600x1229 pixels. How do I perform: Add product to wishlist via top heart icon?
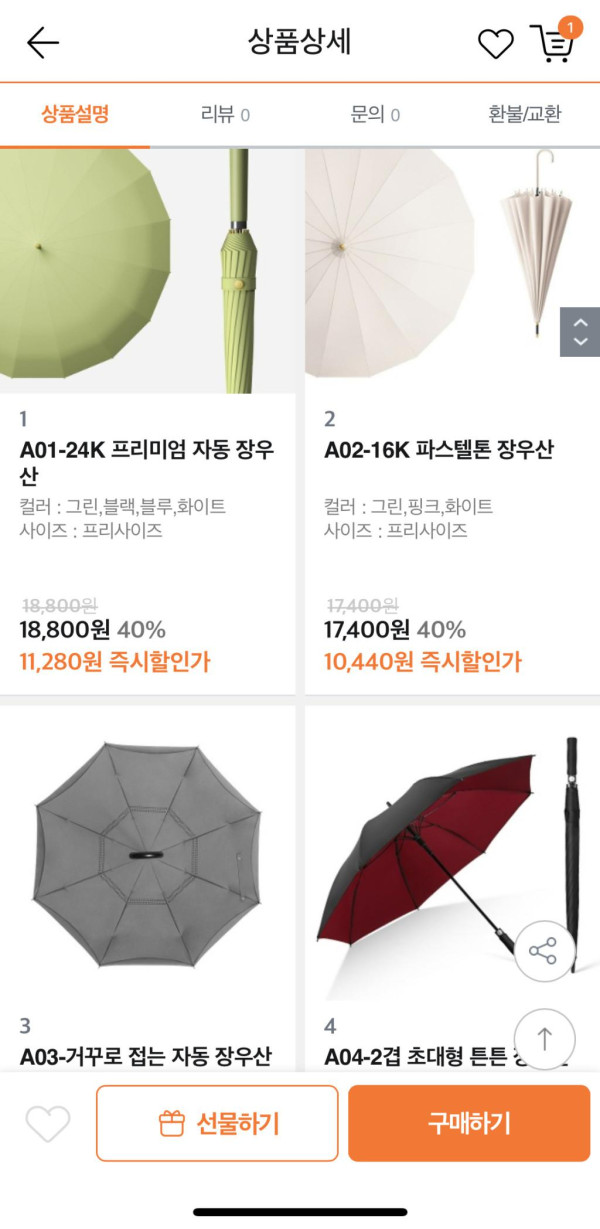point(495,43)
